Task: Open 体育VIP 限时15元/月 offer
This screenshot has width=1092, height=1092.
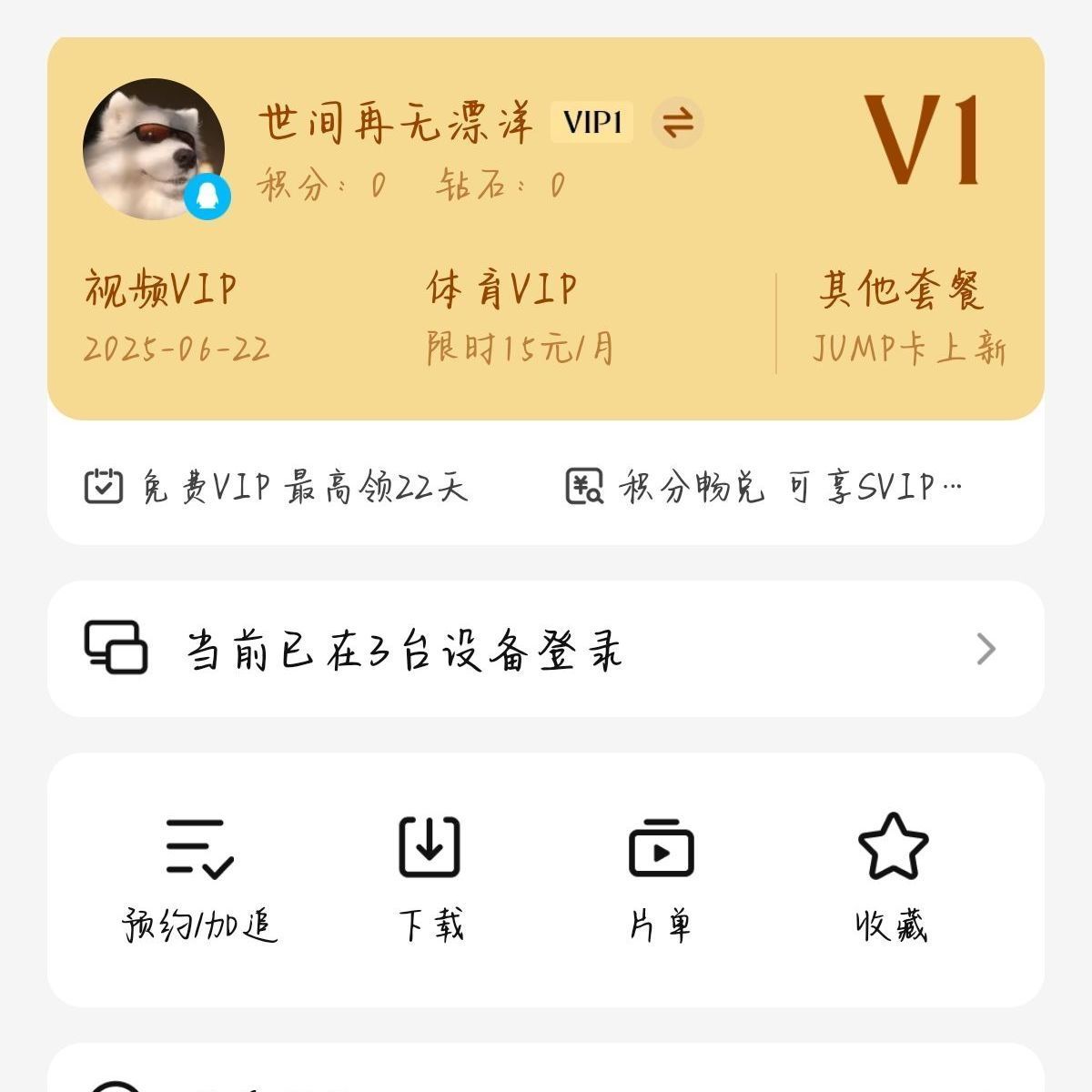Action: pyautogui.click(x=521, y=316)
